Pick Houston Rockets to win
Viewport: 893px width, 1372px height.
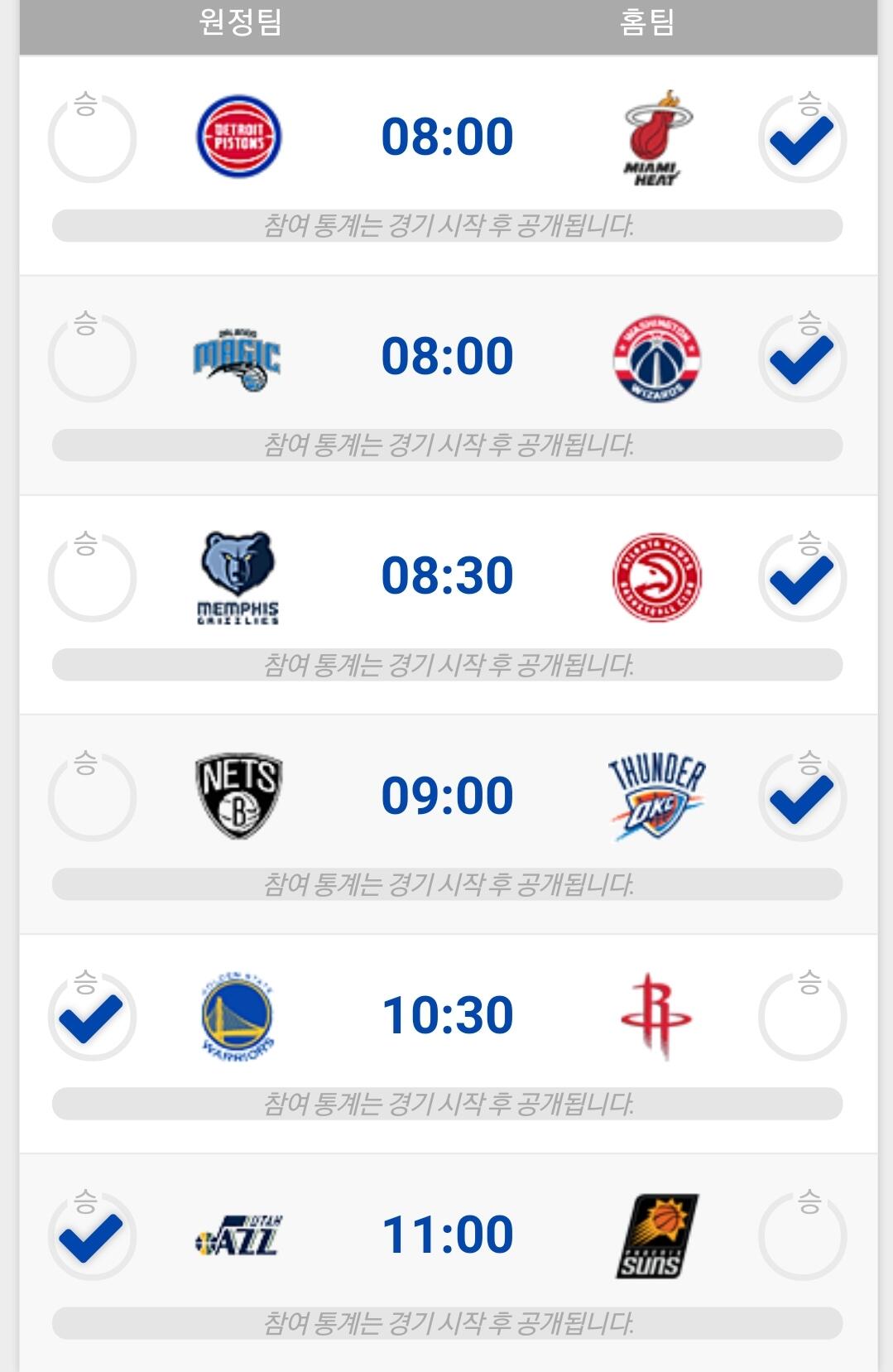pos(802,1017)
